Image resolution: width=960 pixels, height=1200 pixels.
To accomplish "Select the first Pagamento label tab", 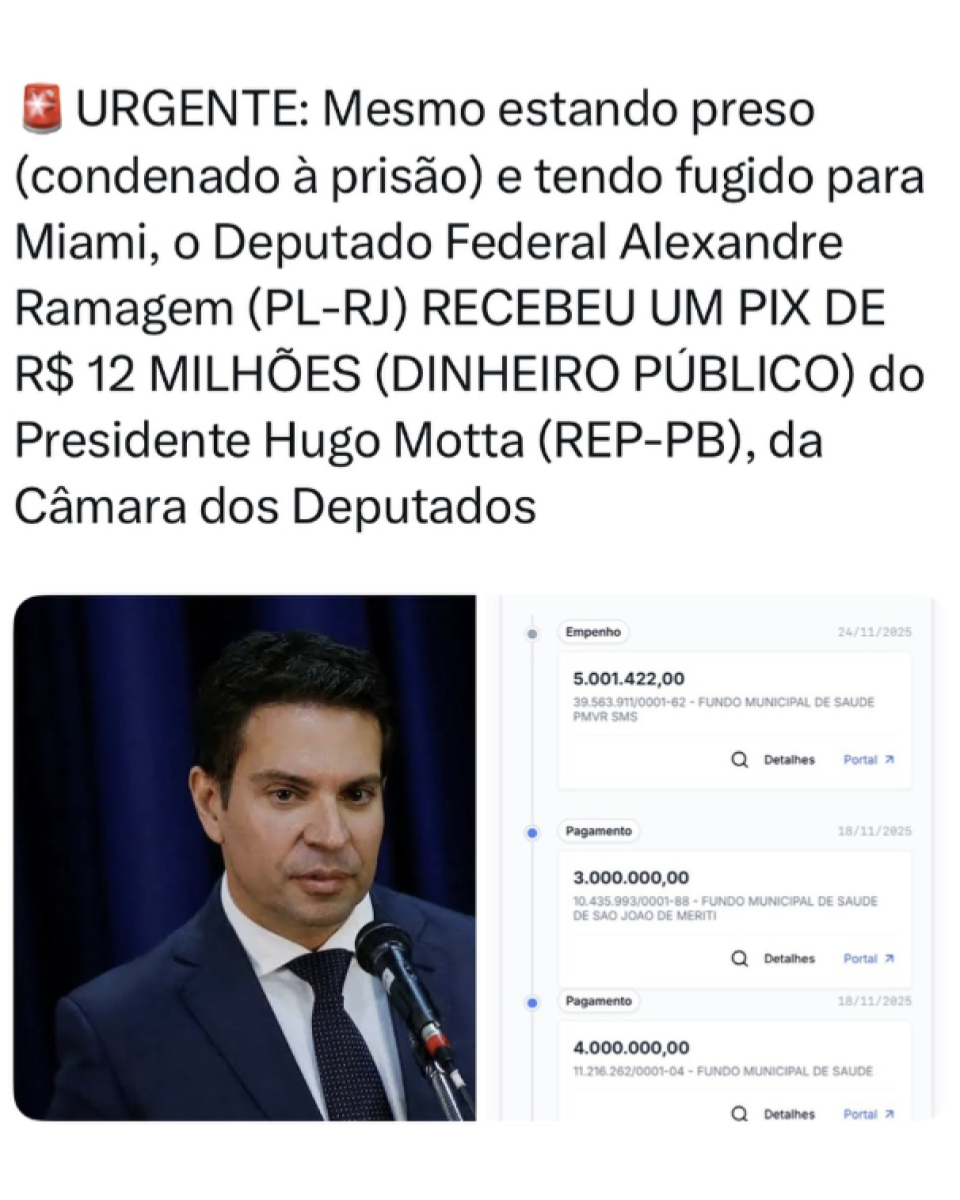I will click(x=599, y=831).
